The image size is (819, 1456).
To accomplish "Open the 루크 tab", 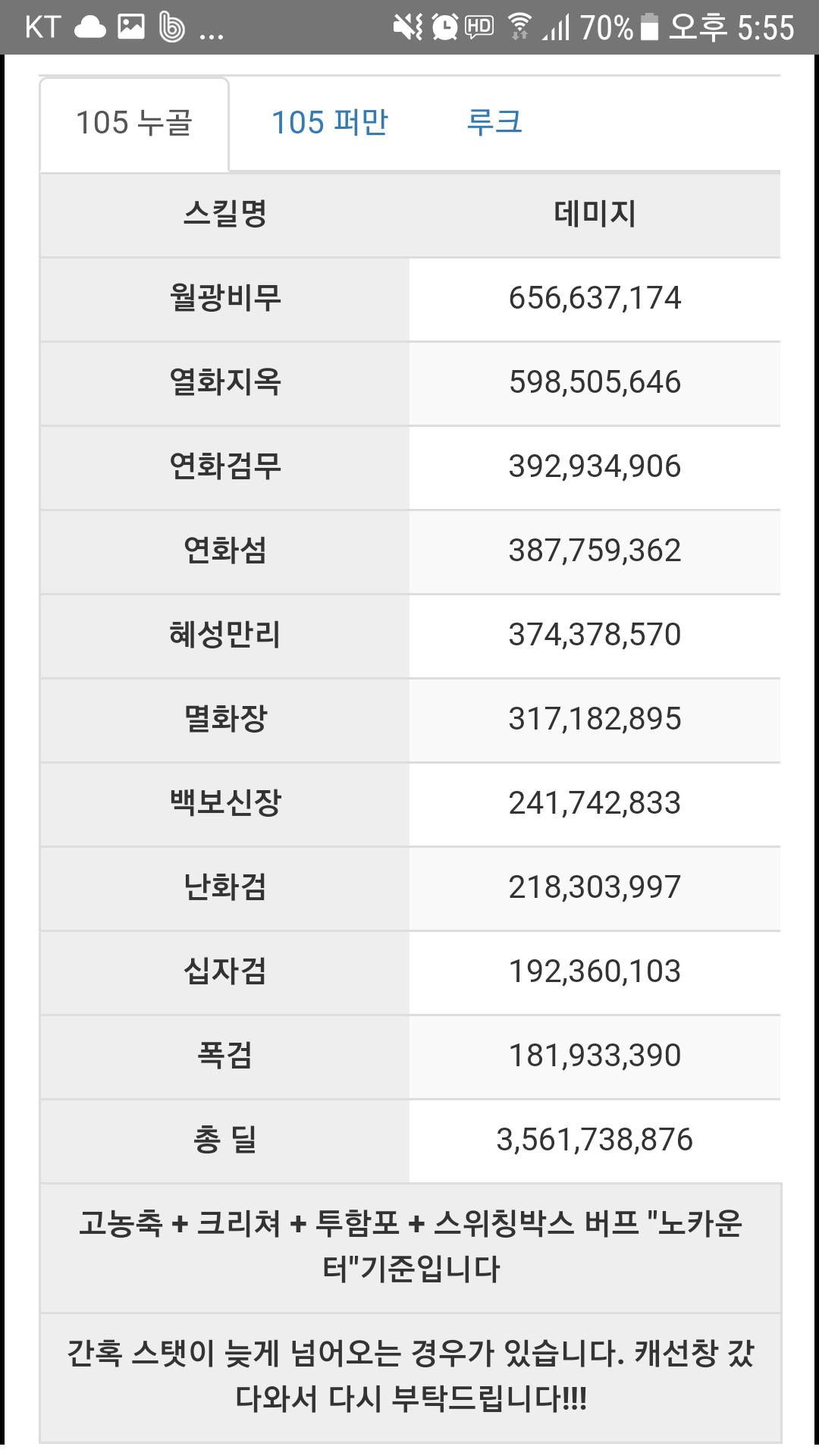I will click(494, 123).
